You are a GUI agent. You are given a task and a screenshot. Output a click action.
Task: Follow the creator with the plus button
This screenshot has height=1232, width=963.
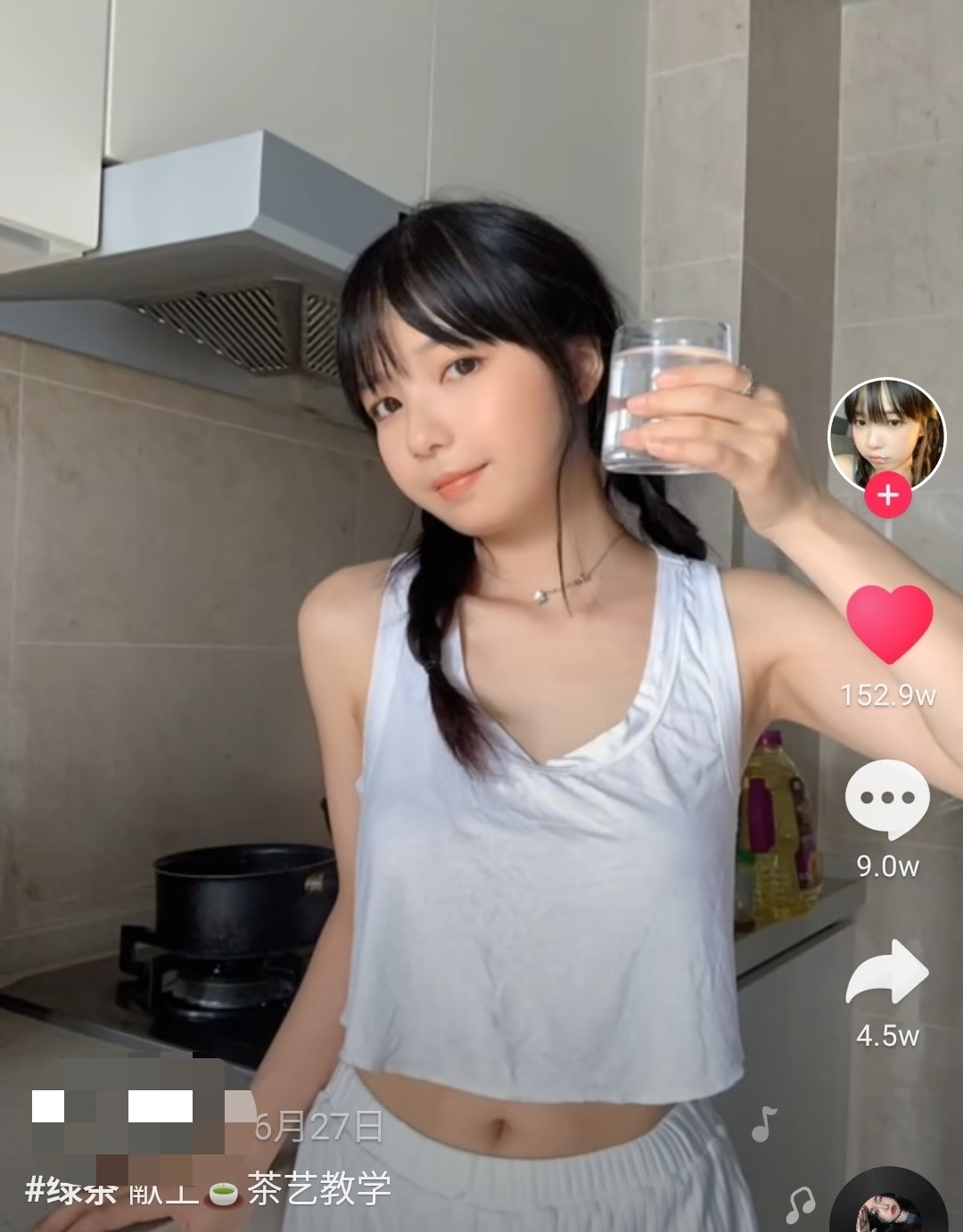tap(887, 495)
